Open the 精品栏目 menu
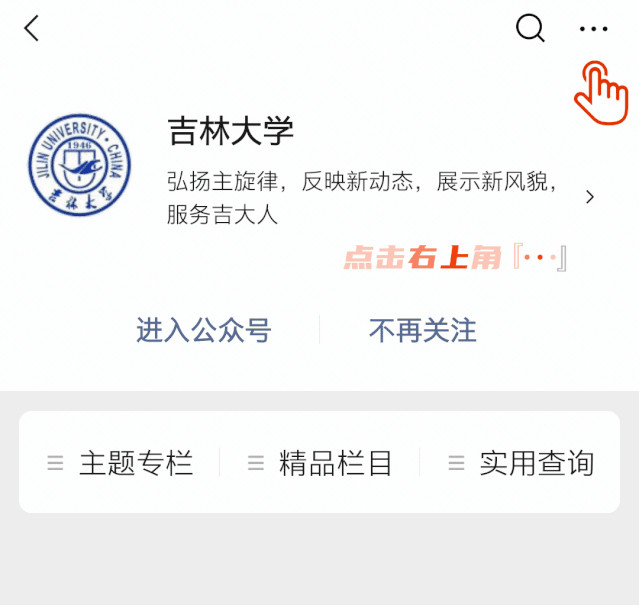The height and width of the screenshot is (605, 639). point(320,463)
